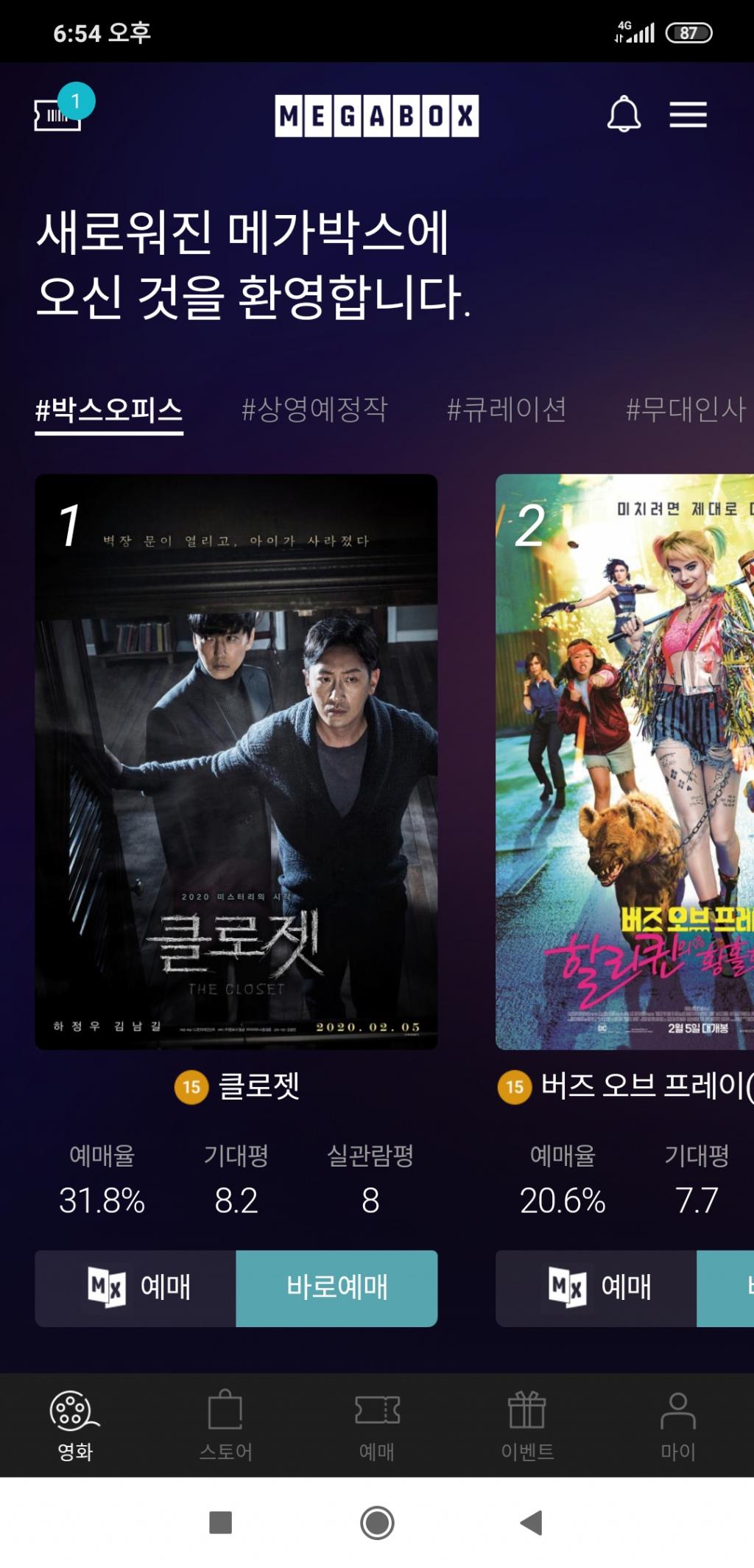
Task: Go to the 예매 bottom tab
Action: (377, 1424)
